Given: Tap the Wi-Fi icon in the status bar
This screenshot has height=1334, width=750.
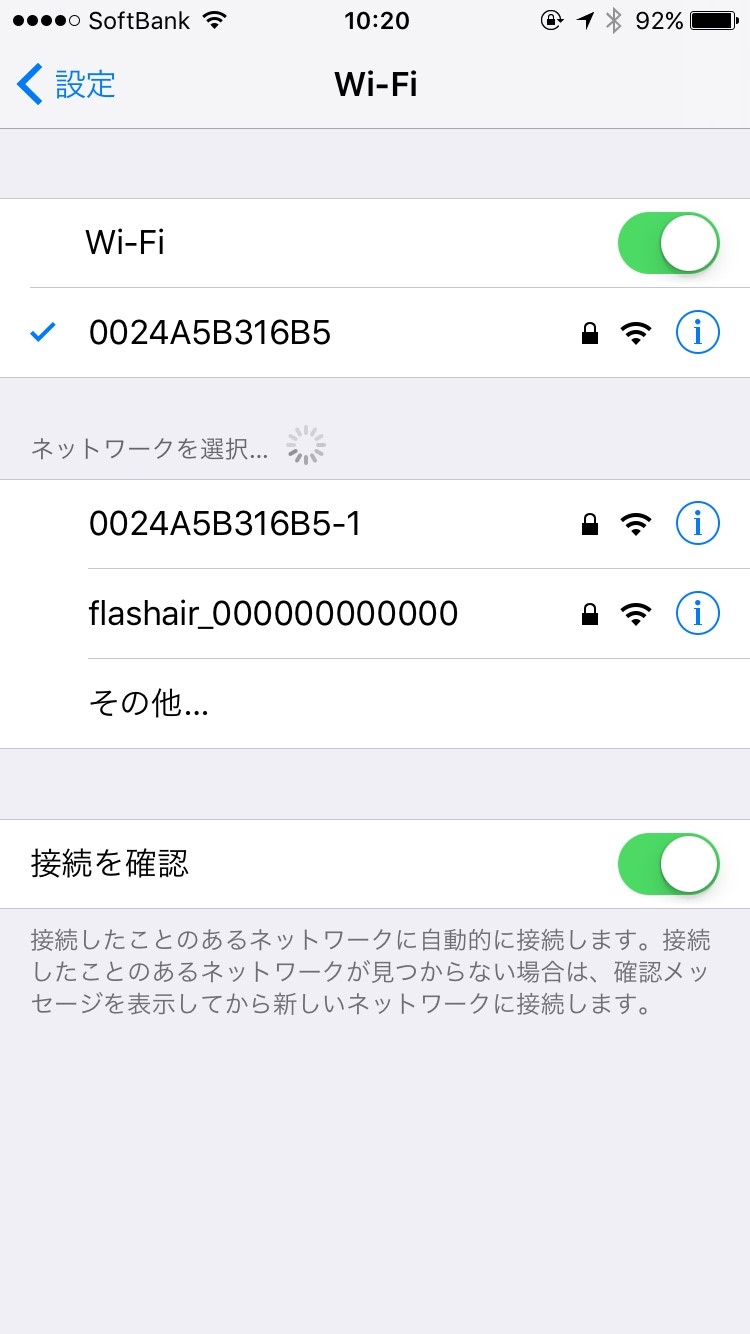Looking at the screenshot, I should [x=213, y=18].
